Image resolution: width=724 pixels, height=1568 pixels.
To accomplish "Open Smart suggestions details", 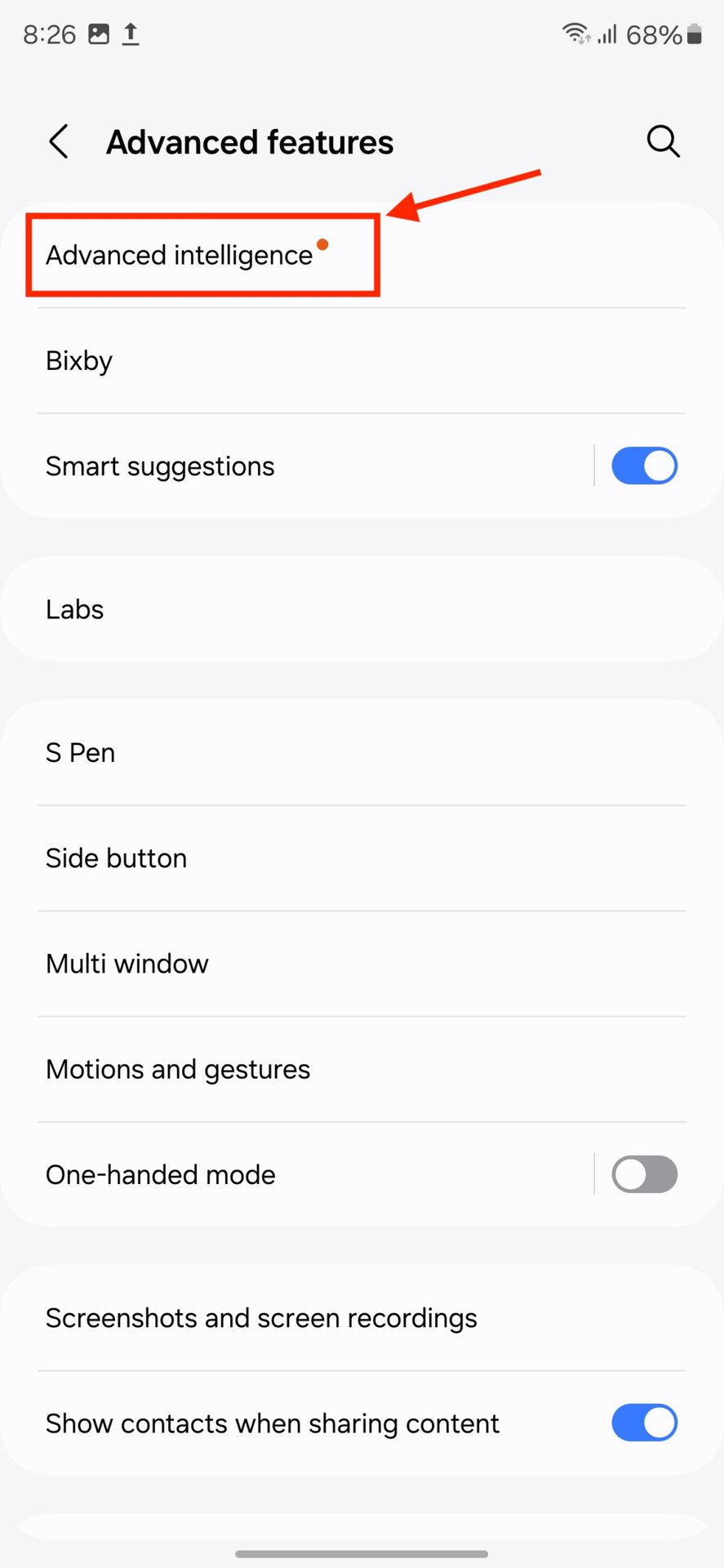I will [161, 466].
